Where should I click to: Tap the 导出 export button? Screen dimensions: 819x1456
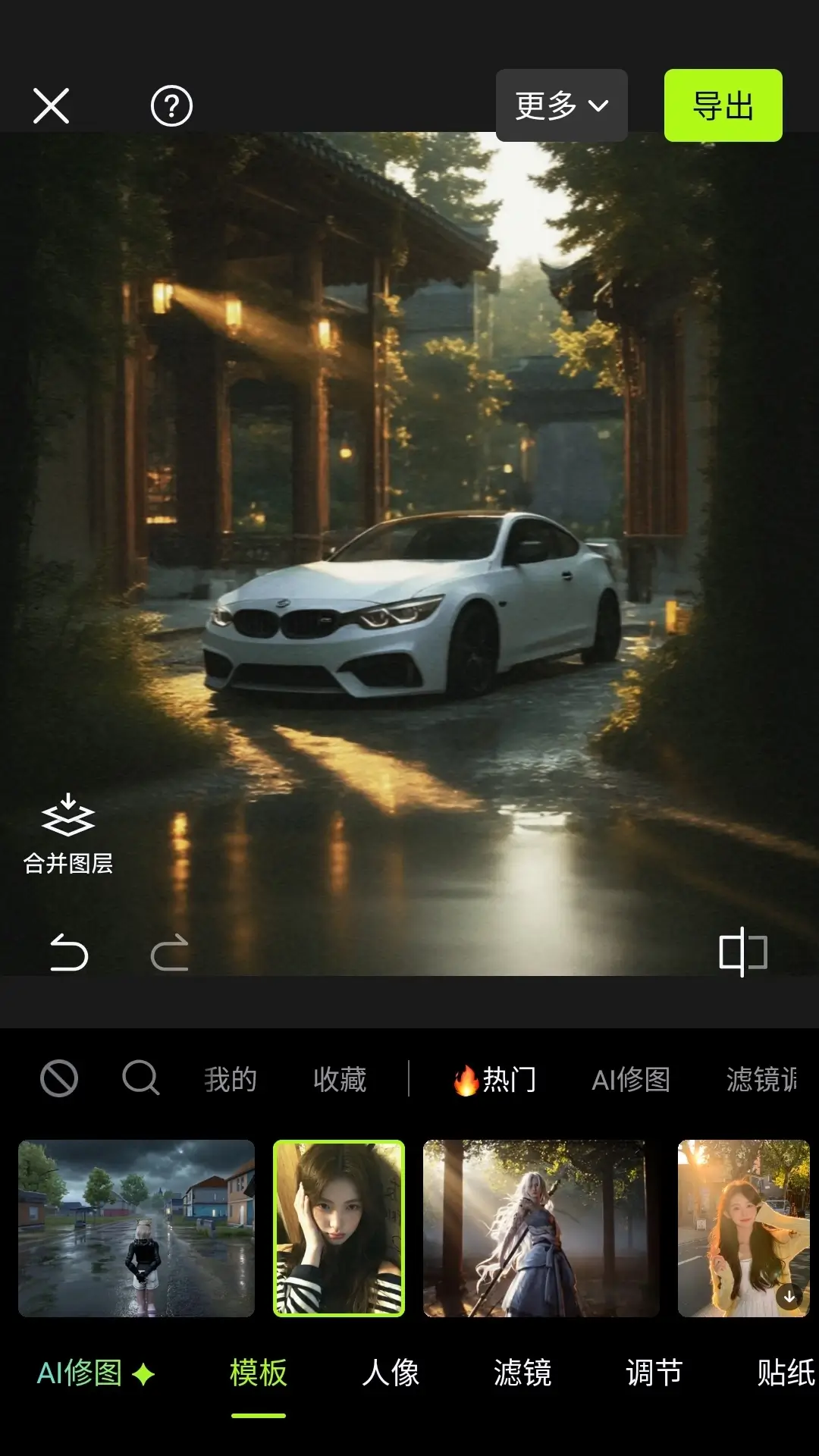(723, 105)
